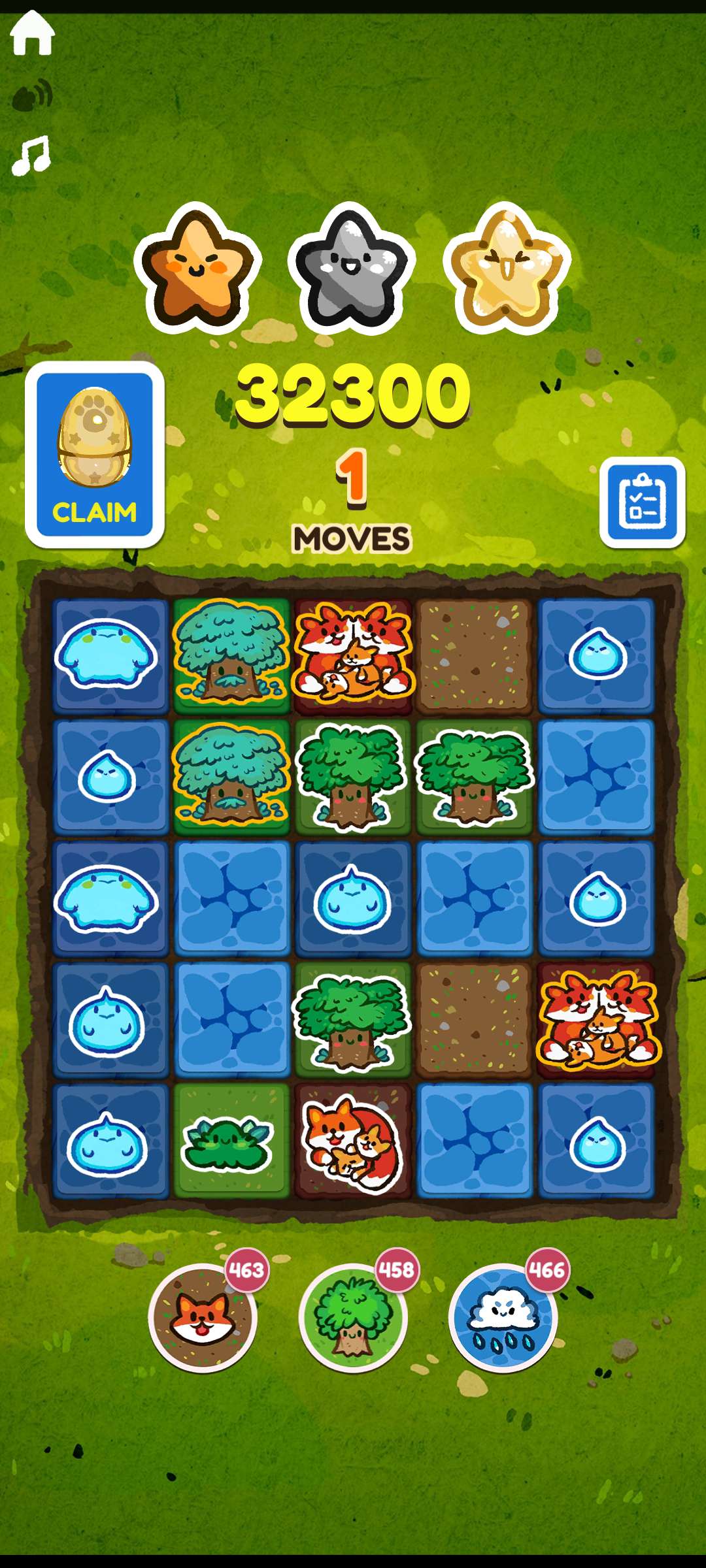Select the fox power-up with 463
Viewport: 706px width, 1568px height.
(203, 1317)
